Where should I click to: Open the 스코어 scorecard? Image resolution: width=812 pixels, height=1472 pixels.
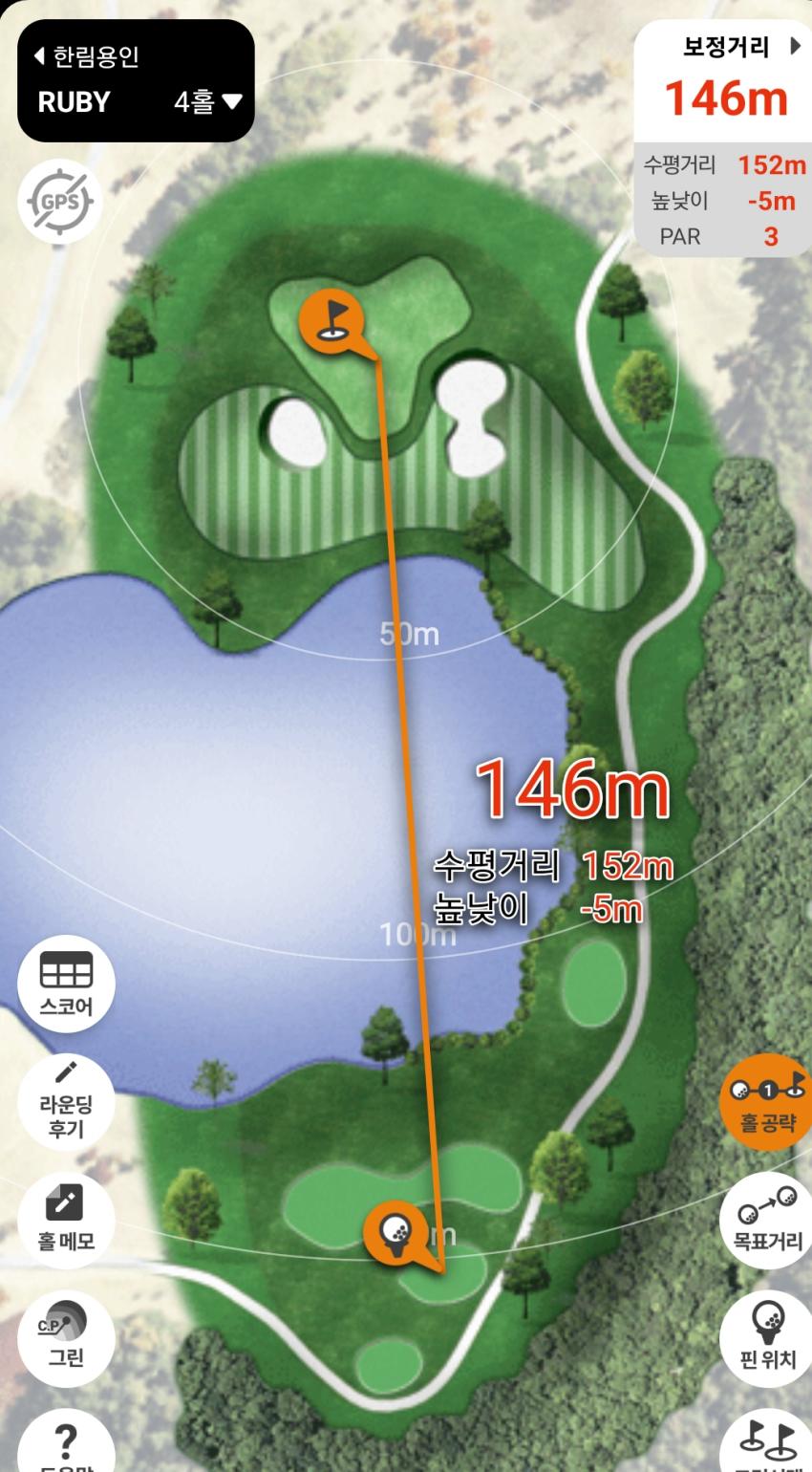click(x=66, y=984)
